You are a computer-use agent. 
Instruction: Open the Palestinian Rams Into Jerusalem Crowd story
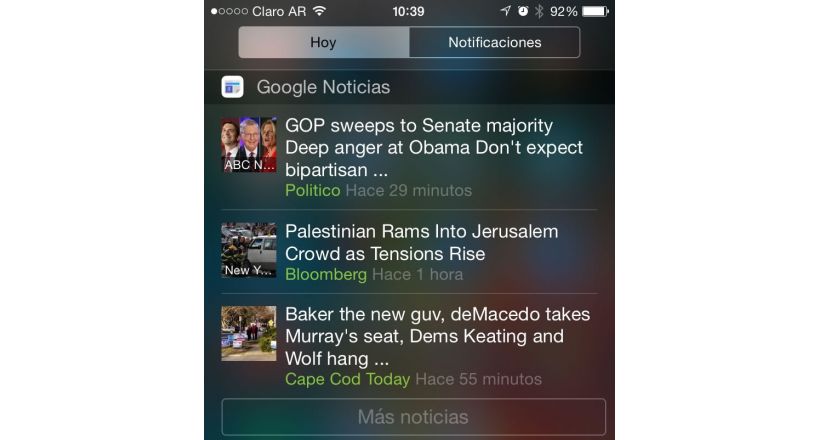[421, 243]
